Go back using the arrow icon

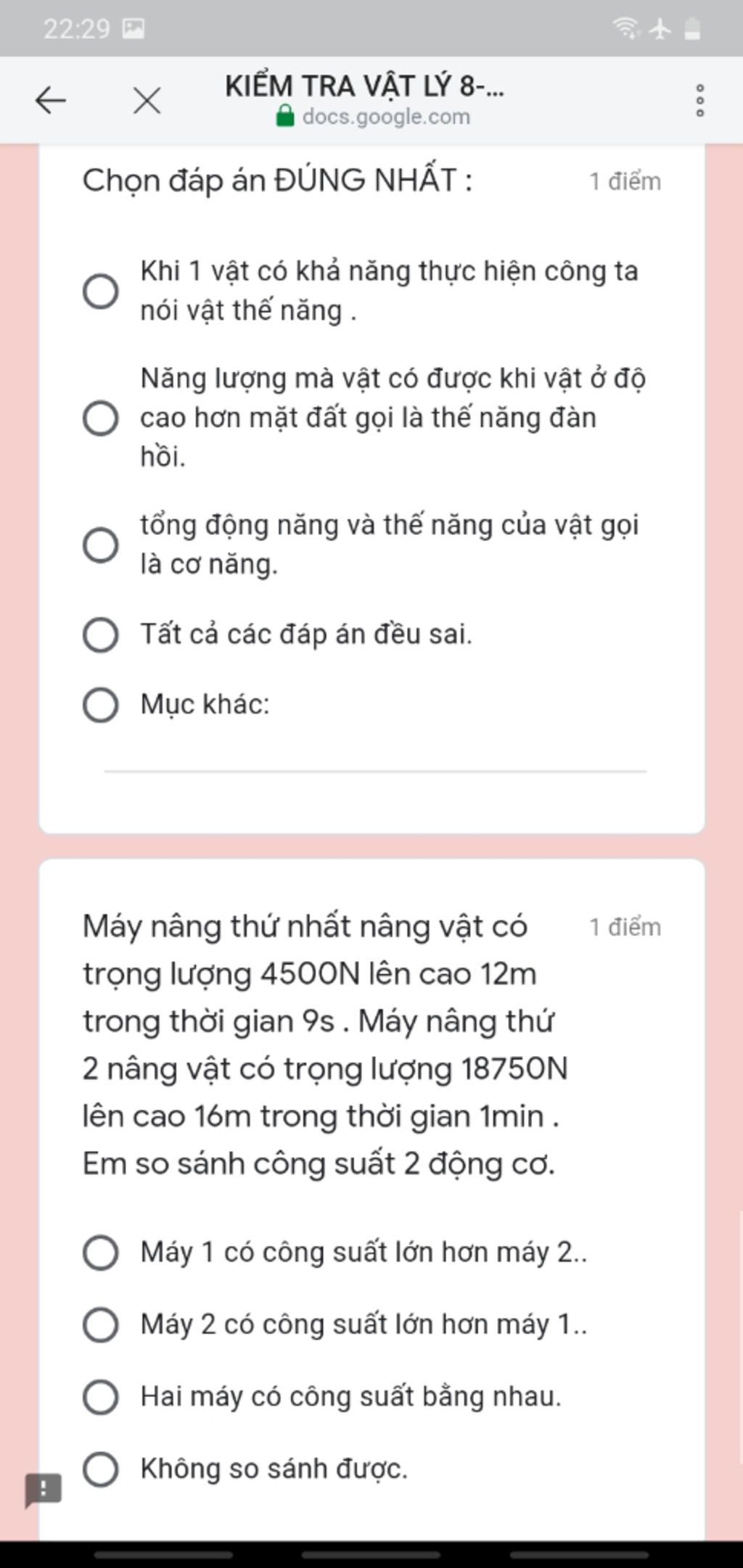(51, 100)
